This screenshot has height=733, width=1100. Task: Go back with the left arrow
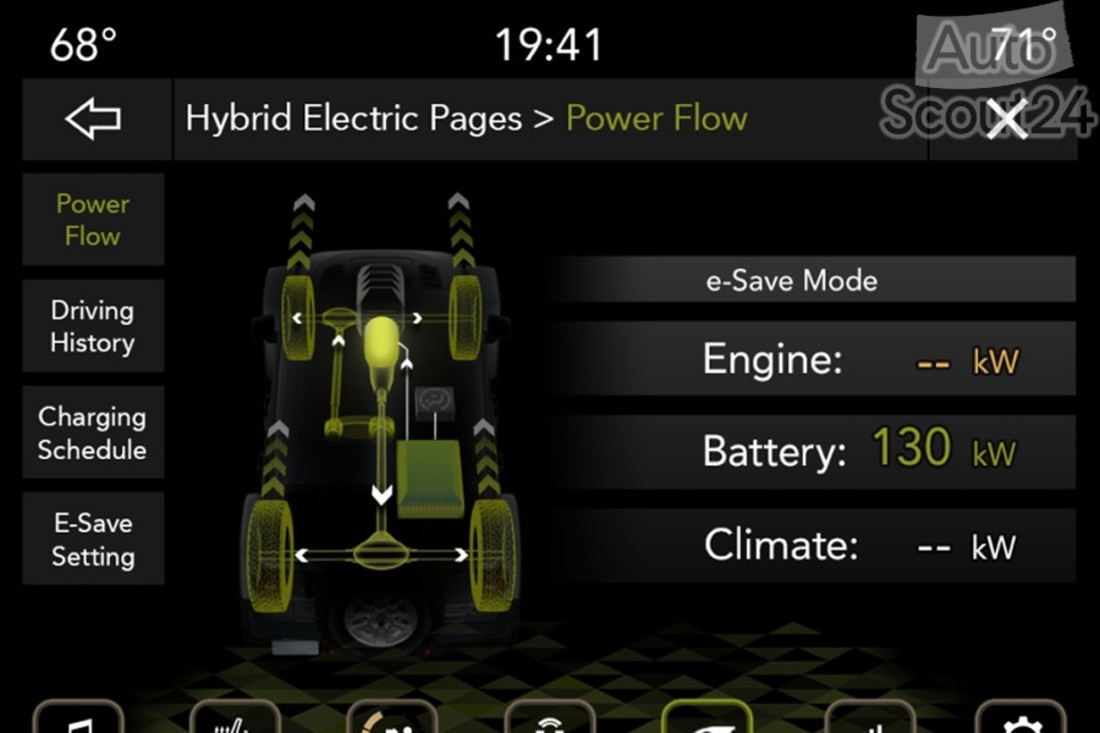coord(94,120)
